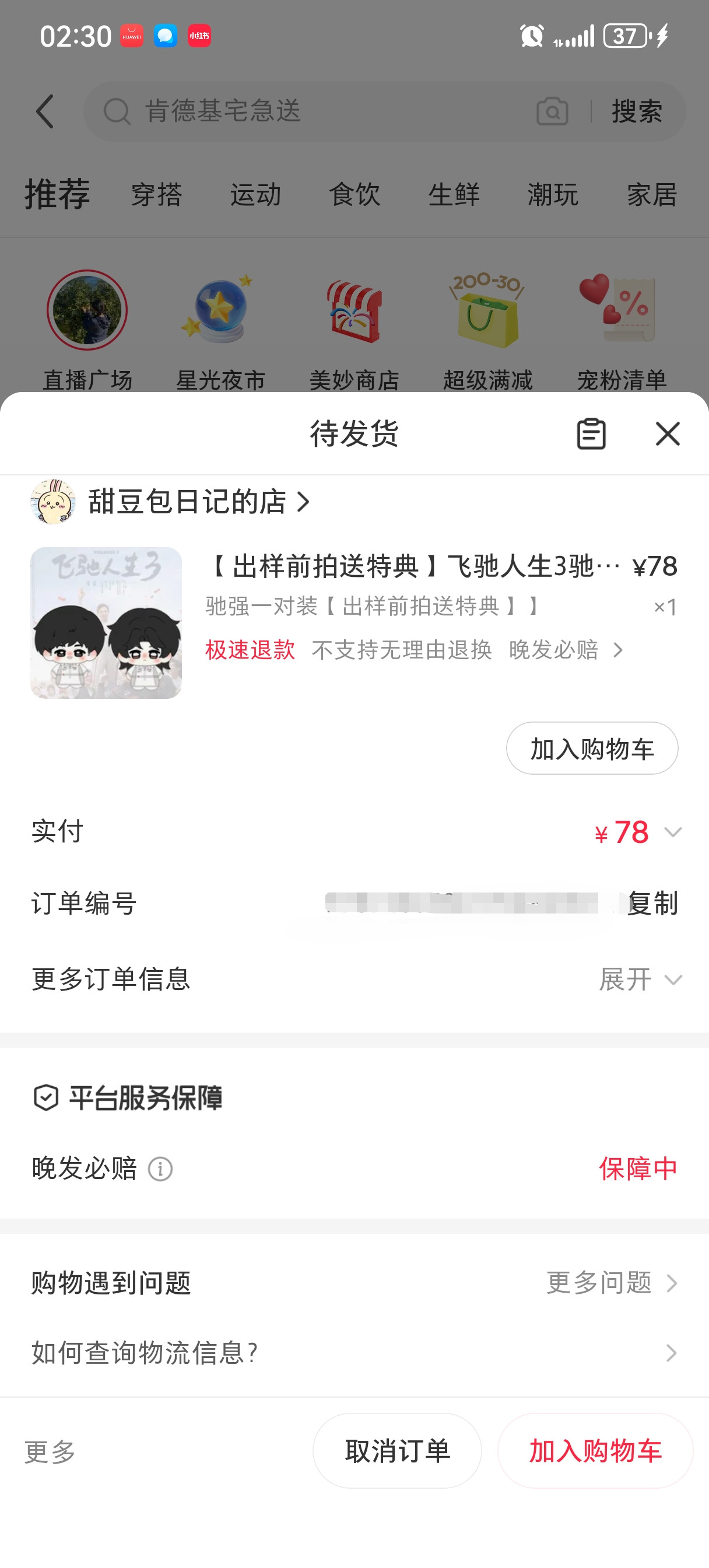This screenshot has height=1568, width=709.
Task: Show info about 晚发必赔
Action: coord(161,1170)
